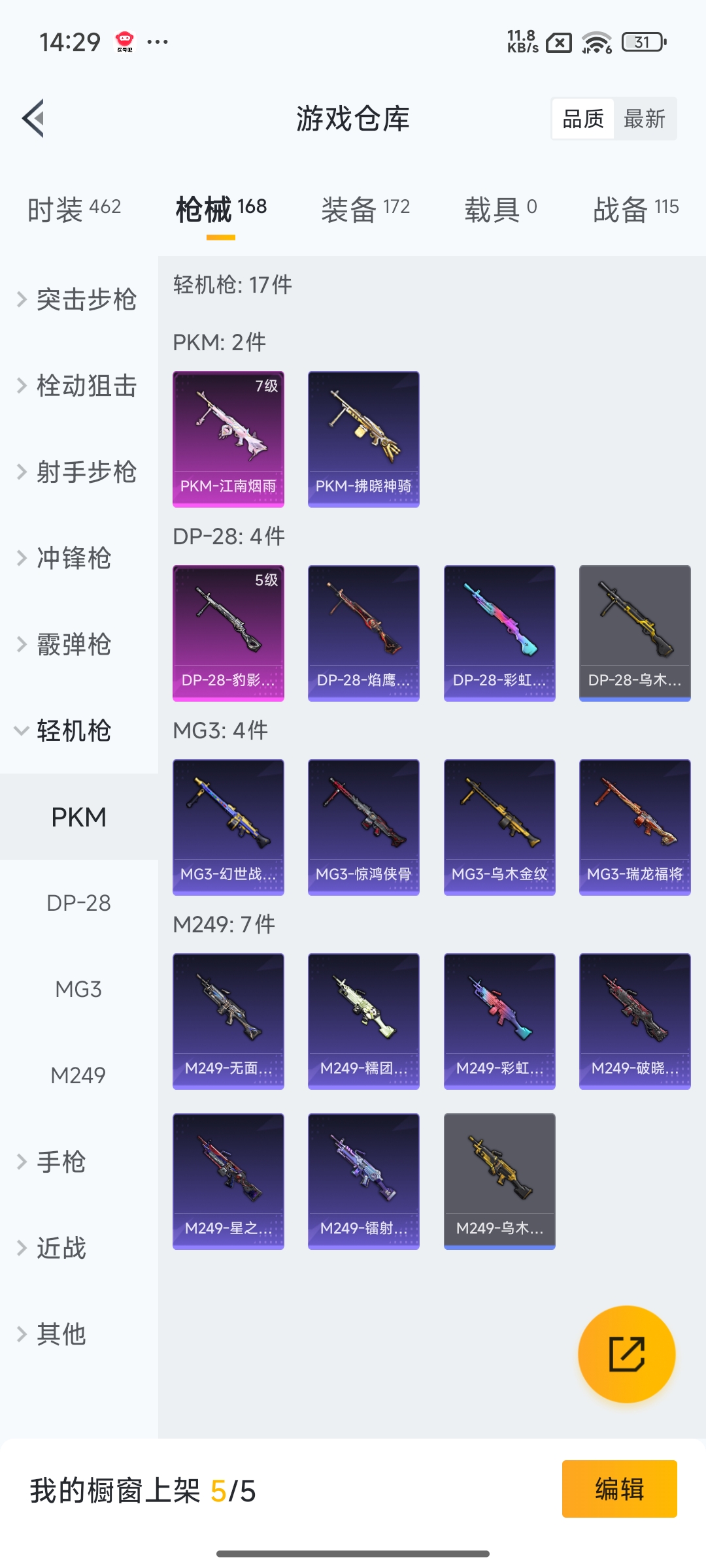Expand the 栓动狙击 category
Screen dimensions: 706x1568
[x=78, y=386]
